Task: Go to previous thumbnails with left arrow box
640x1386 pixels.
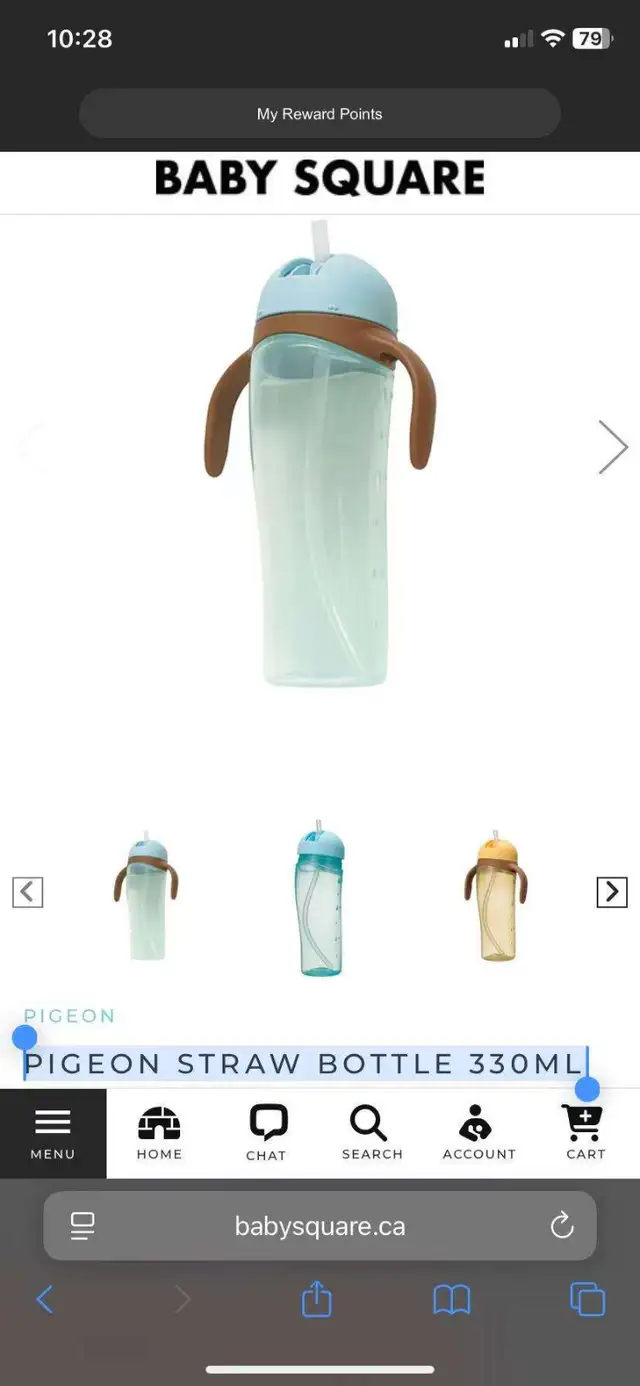Action: (28, 891)
